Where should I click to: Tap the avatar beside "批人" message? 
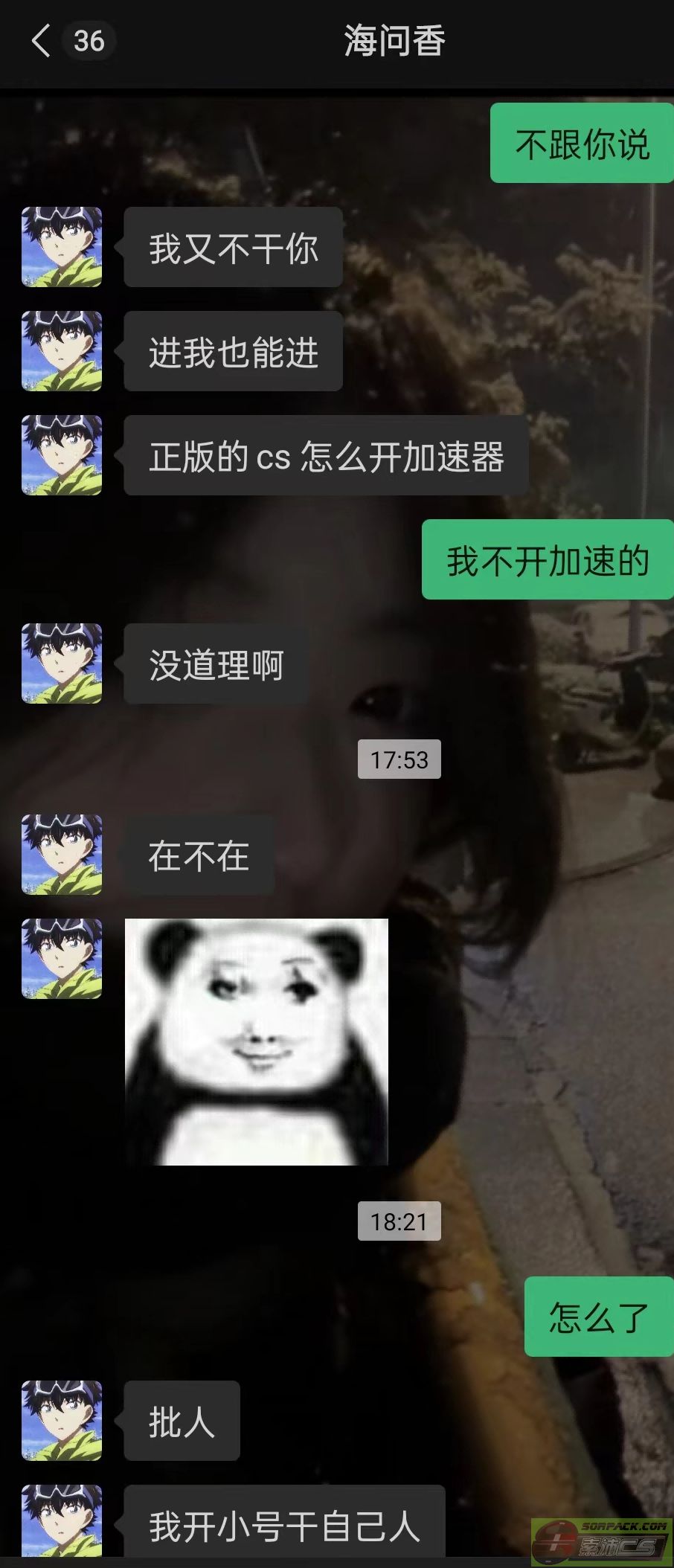62,1421
